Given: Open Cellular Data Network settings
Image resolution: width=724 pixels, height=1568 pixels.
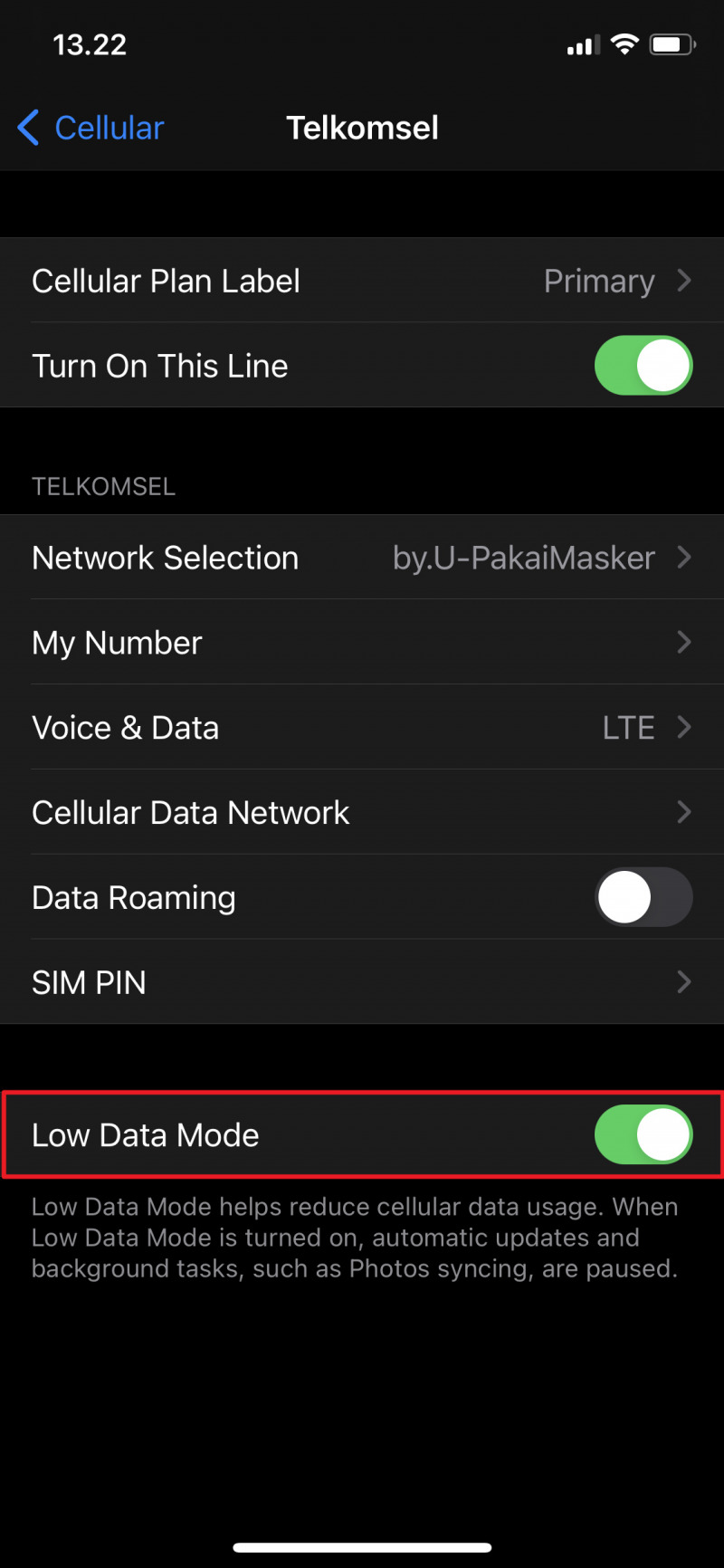Looking at the screenshot, I should [x=362, y=813].
